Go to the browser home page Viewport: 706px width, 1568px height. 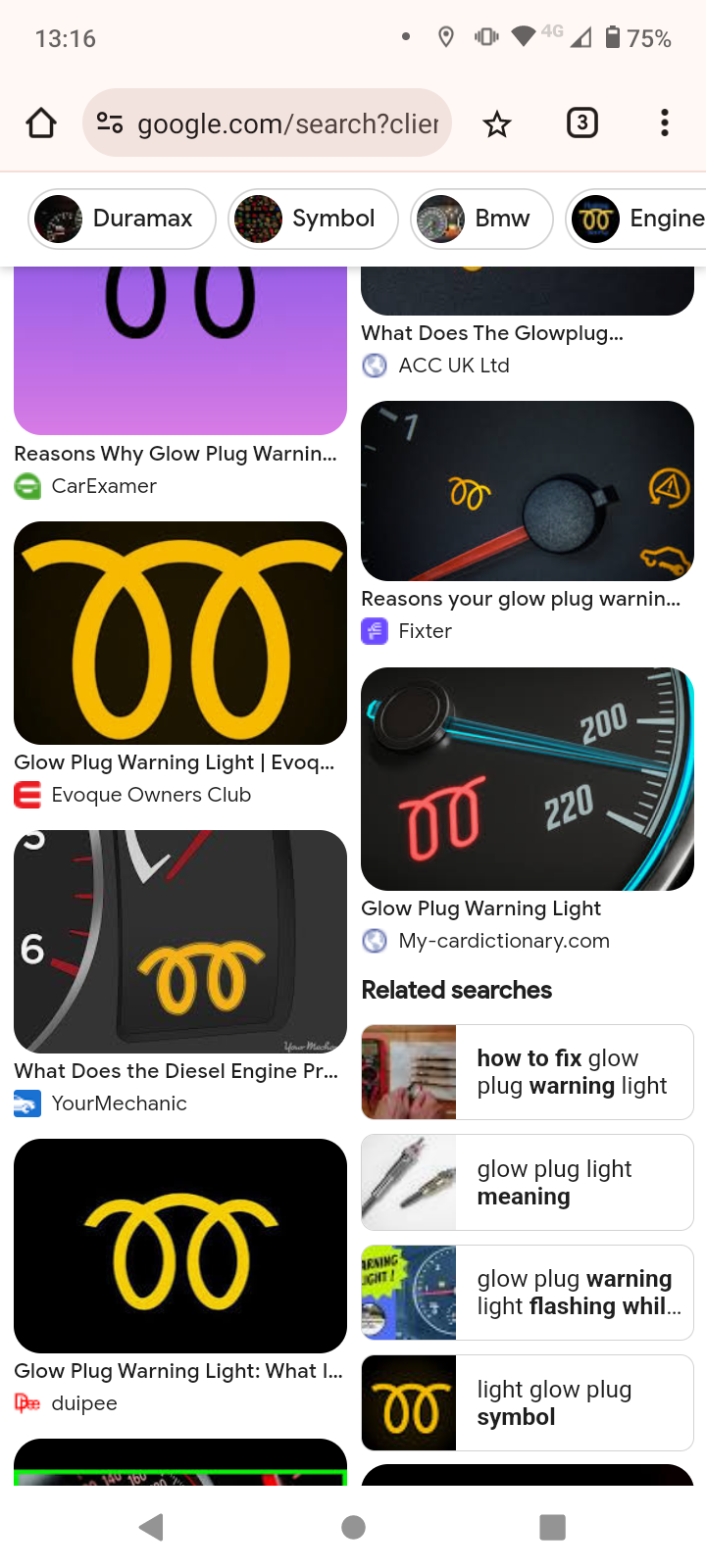41,123
